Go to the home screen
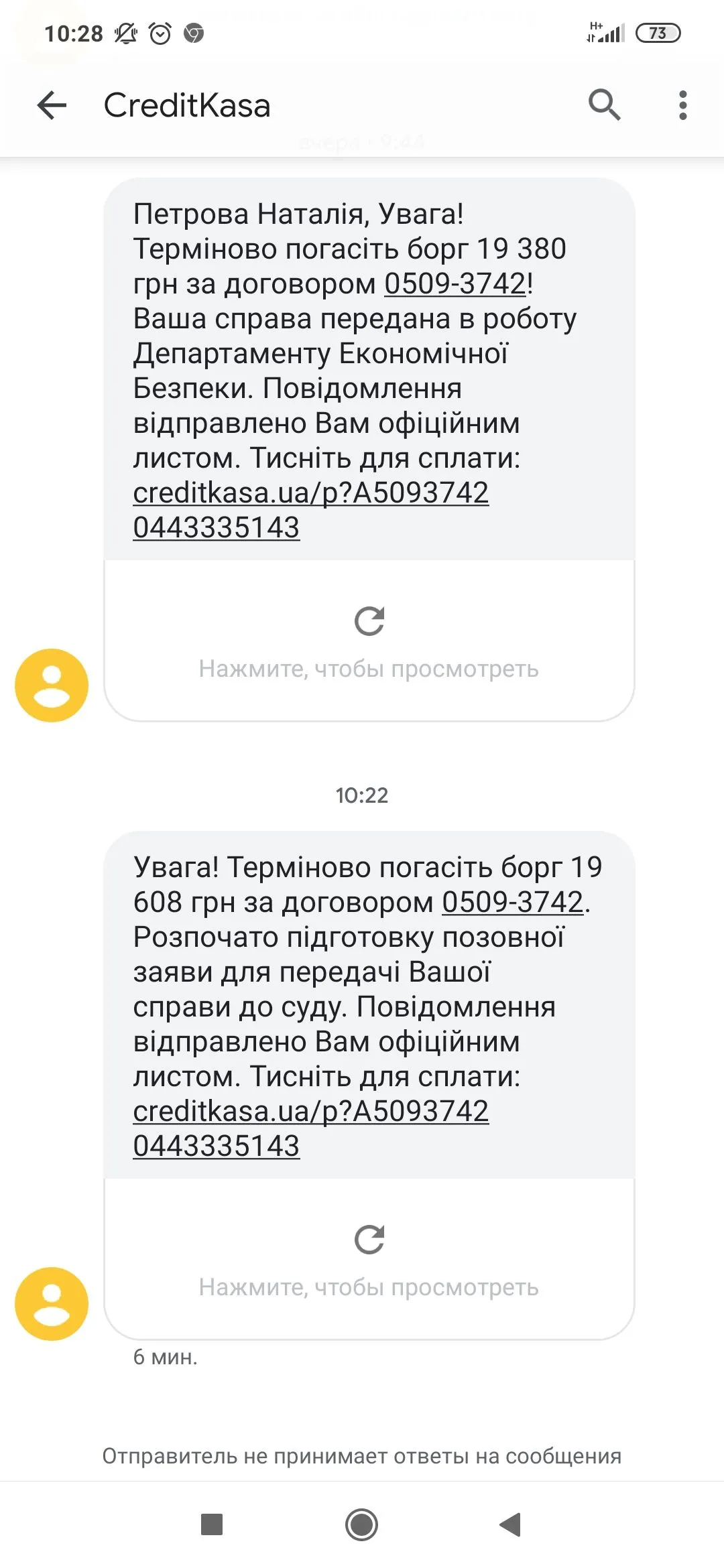724x1568 pixels. coord(361,1524)
